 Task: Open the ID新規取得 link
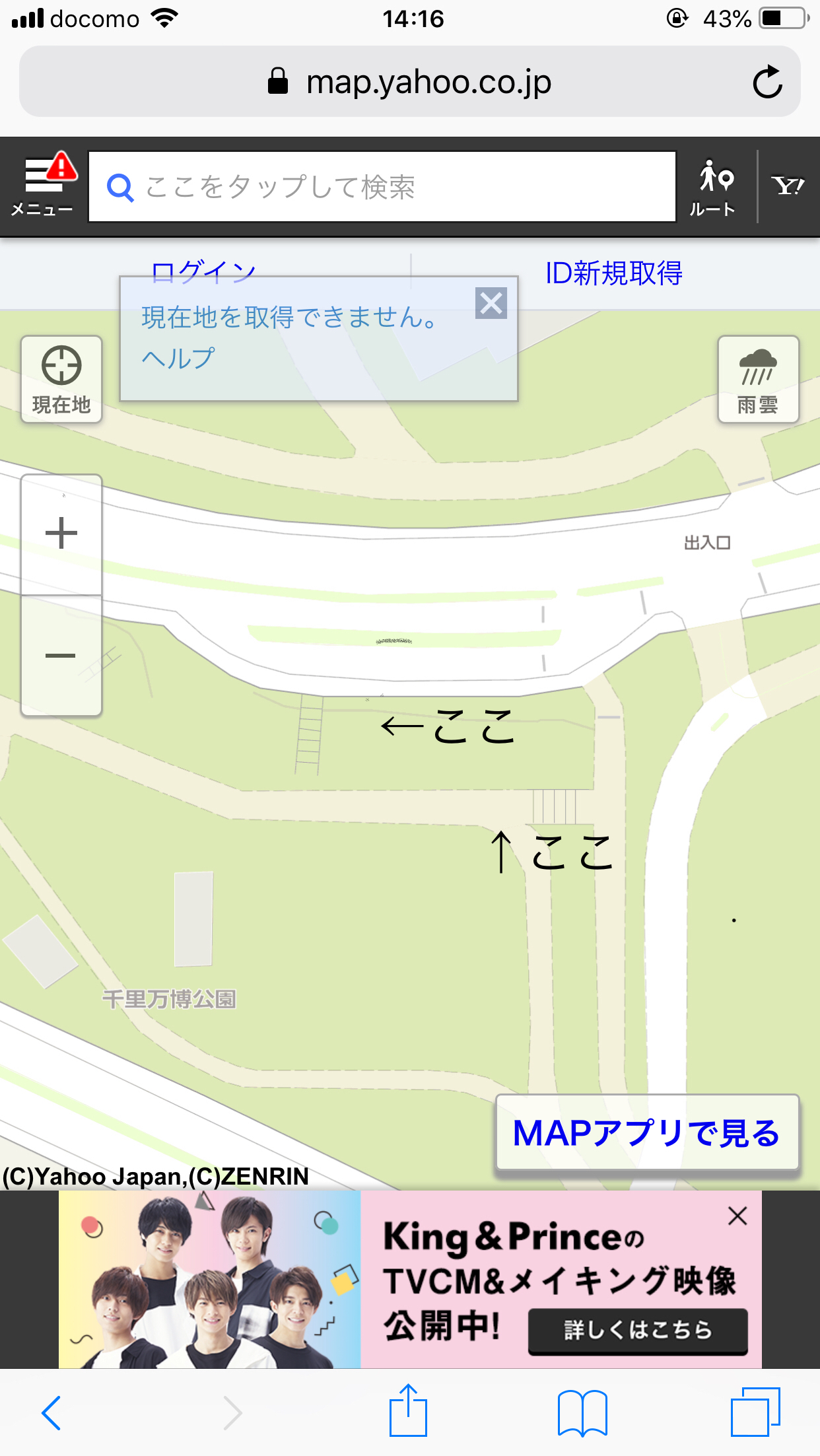(613, 273)
